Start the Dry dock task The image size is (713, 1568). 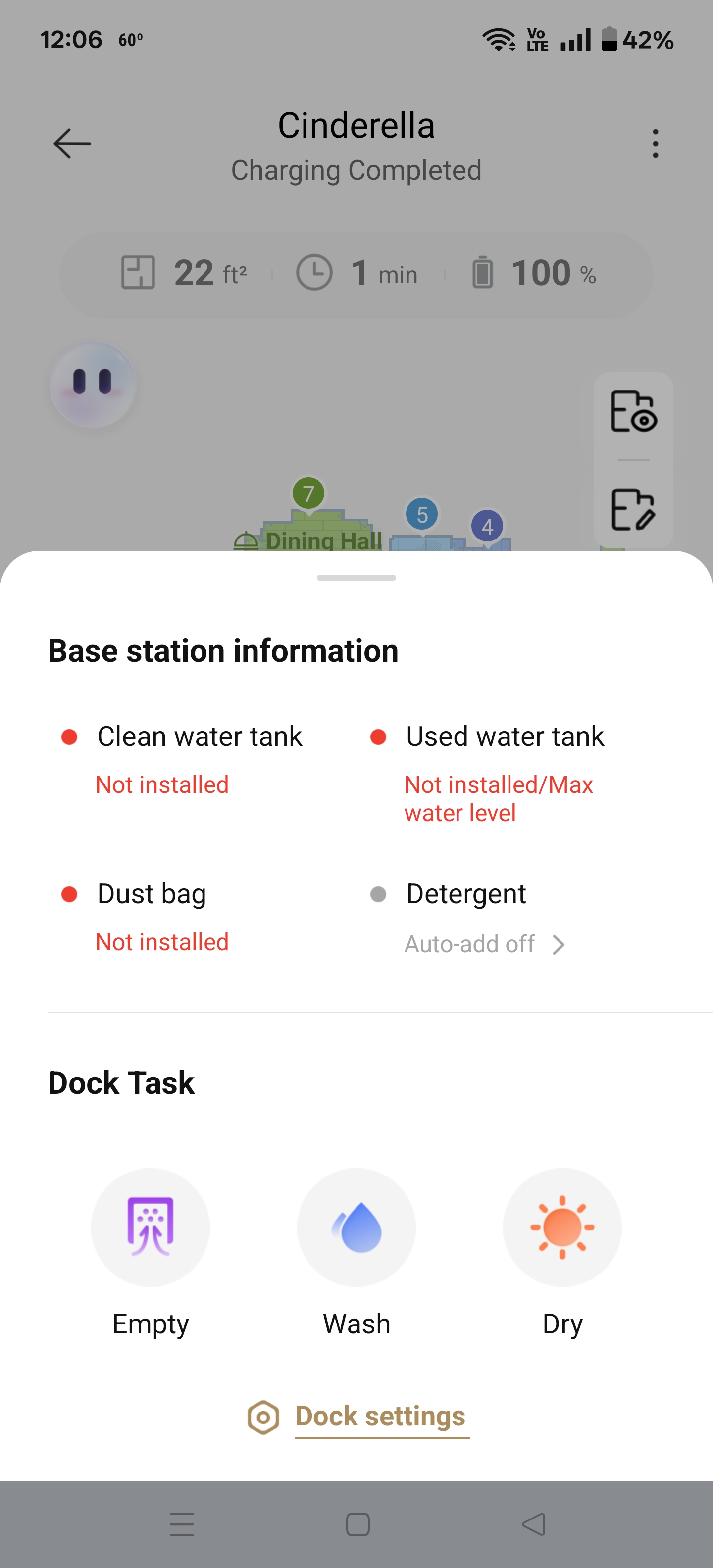click(x=561, y=1226)
